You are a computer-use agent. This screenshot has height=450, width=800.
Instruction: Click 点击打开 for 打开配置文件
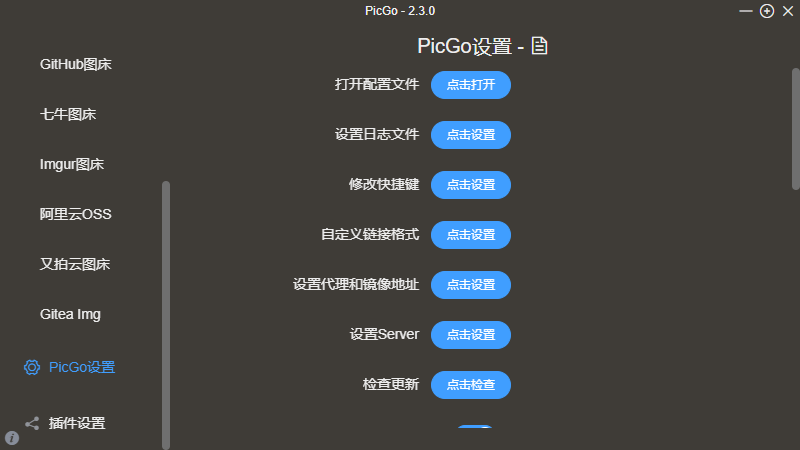471,85
